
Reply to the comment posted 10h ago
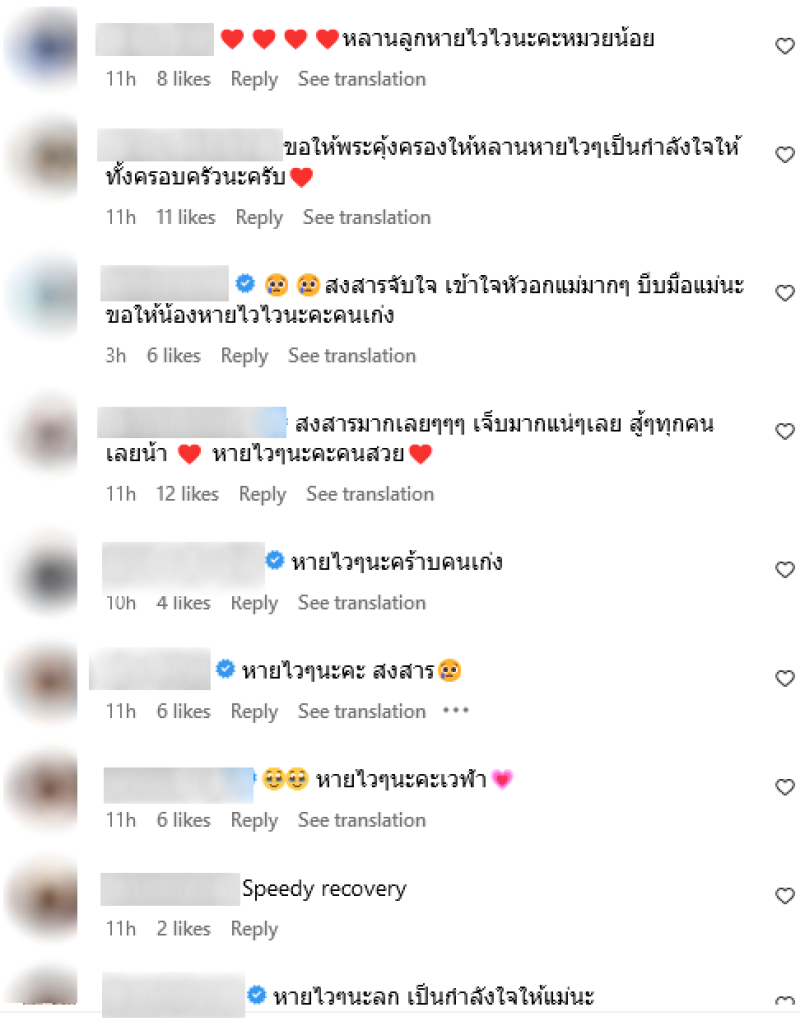[254, 602]
